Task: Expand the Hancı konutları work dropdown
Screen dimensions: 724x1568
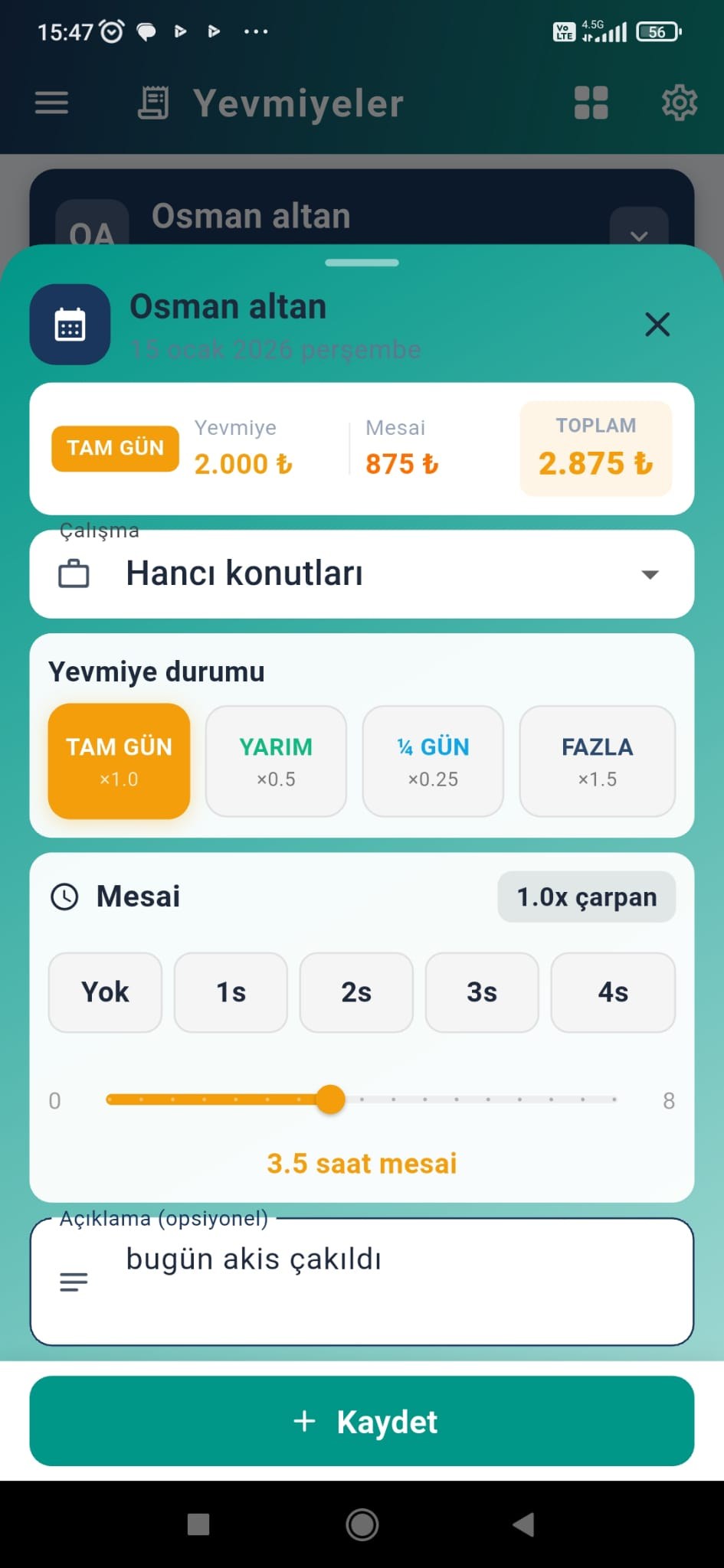Action: [650, 574]
